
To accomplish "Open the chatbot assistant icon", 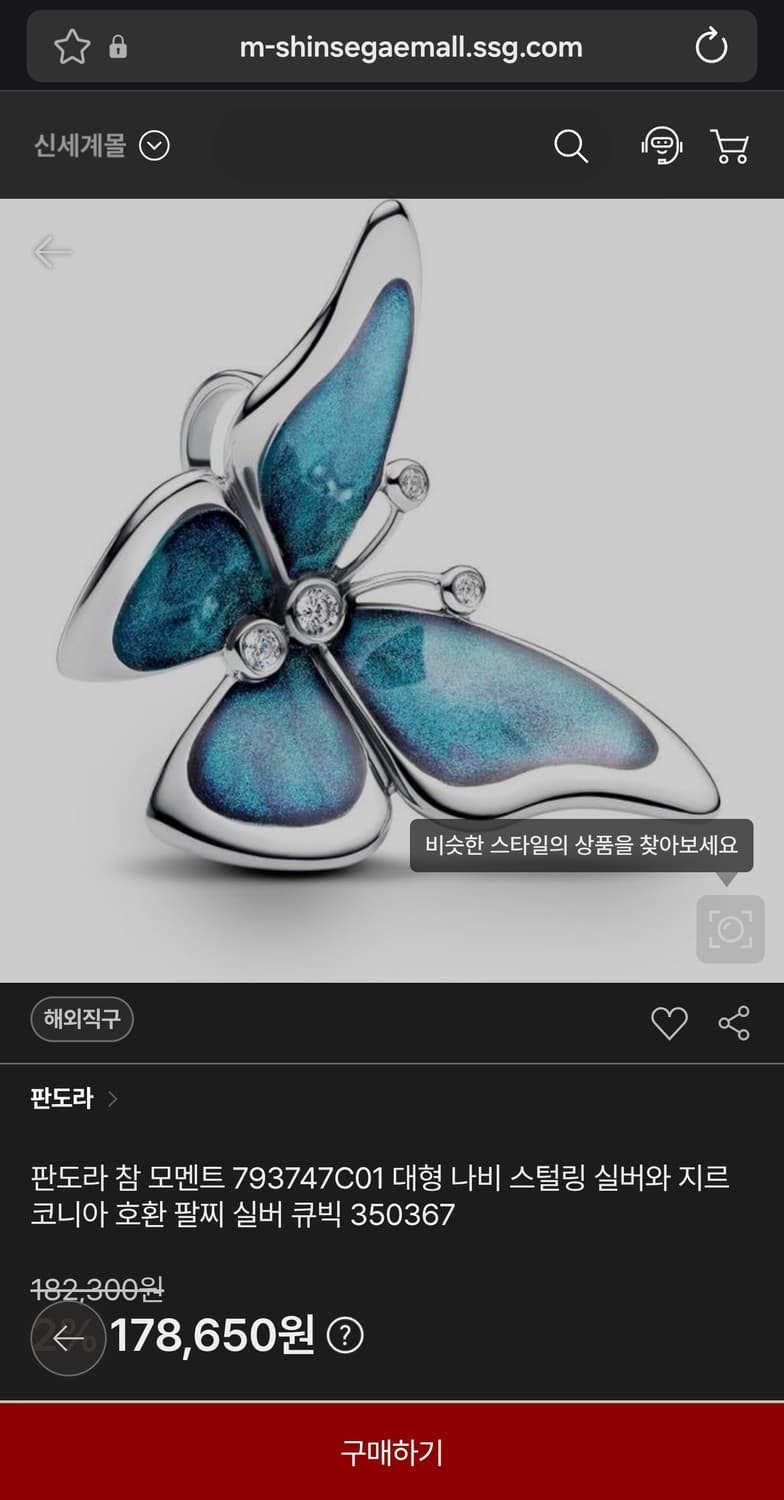I will coord(661,146).
